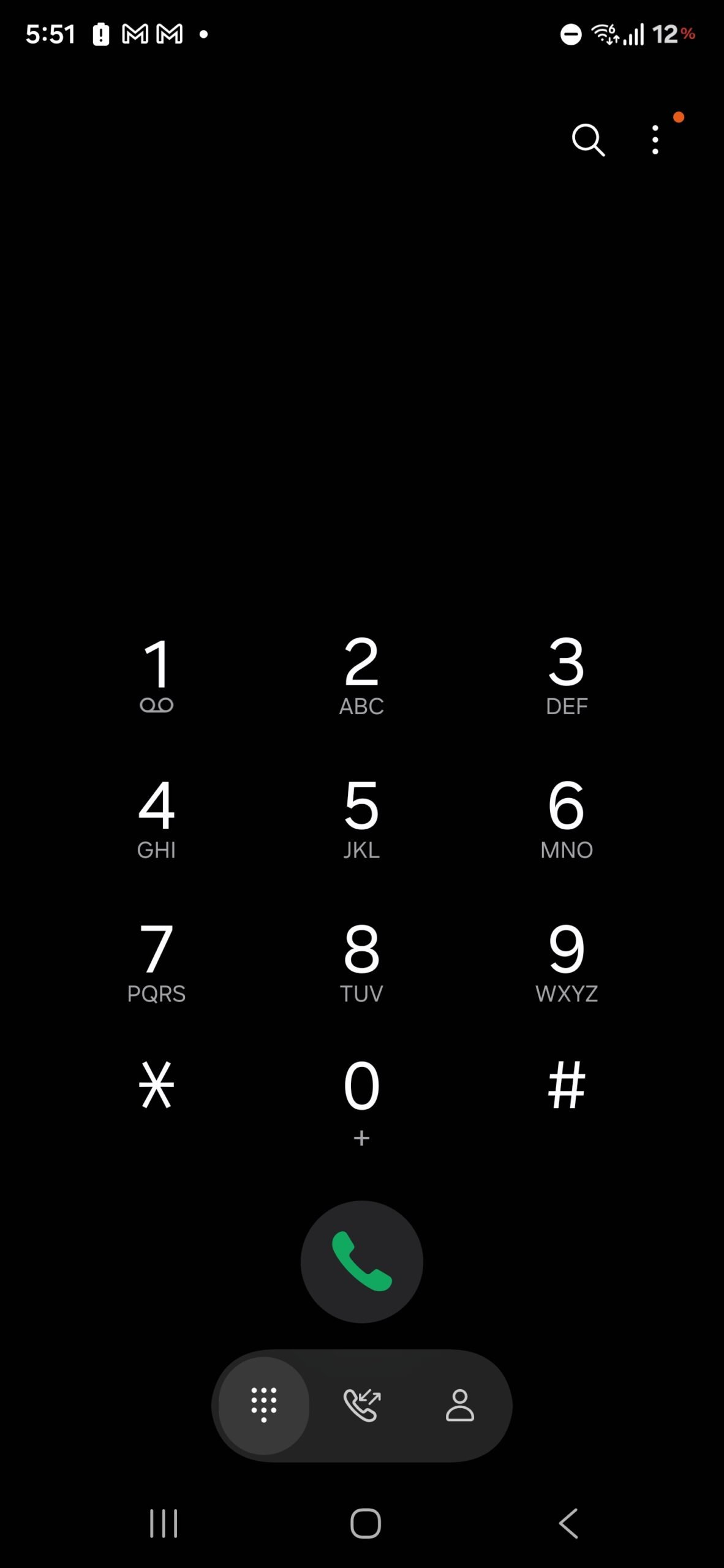Switch to the contacts tab
Screen dimensions: 724x1568
(x=459, y=1404)
